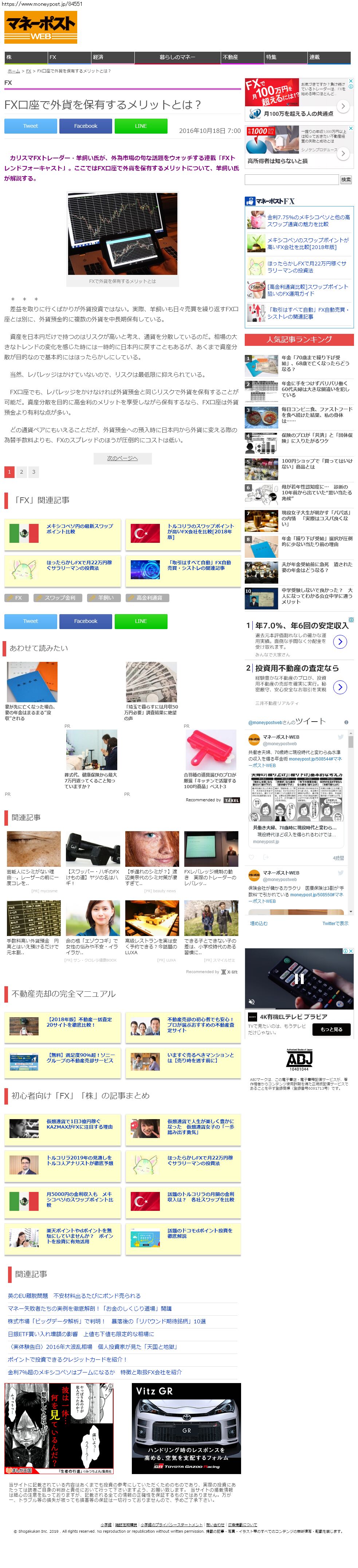Share on Facebook from the top share row
The height and width of the screenshot is (1568, 358).
[85, 126]
